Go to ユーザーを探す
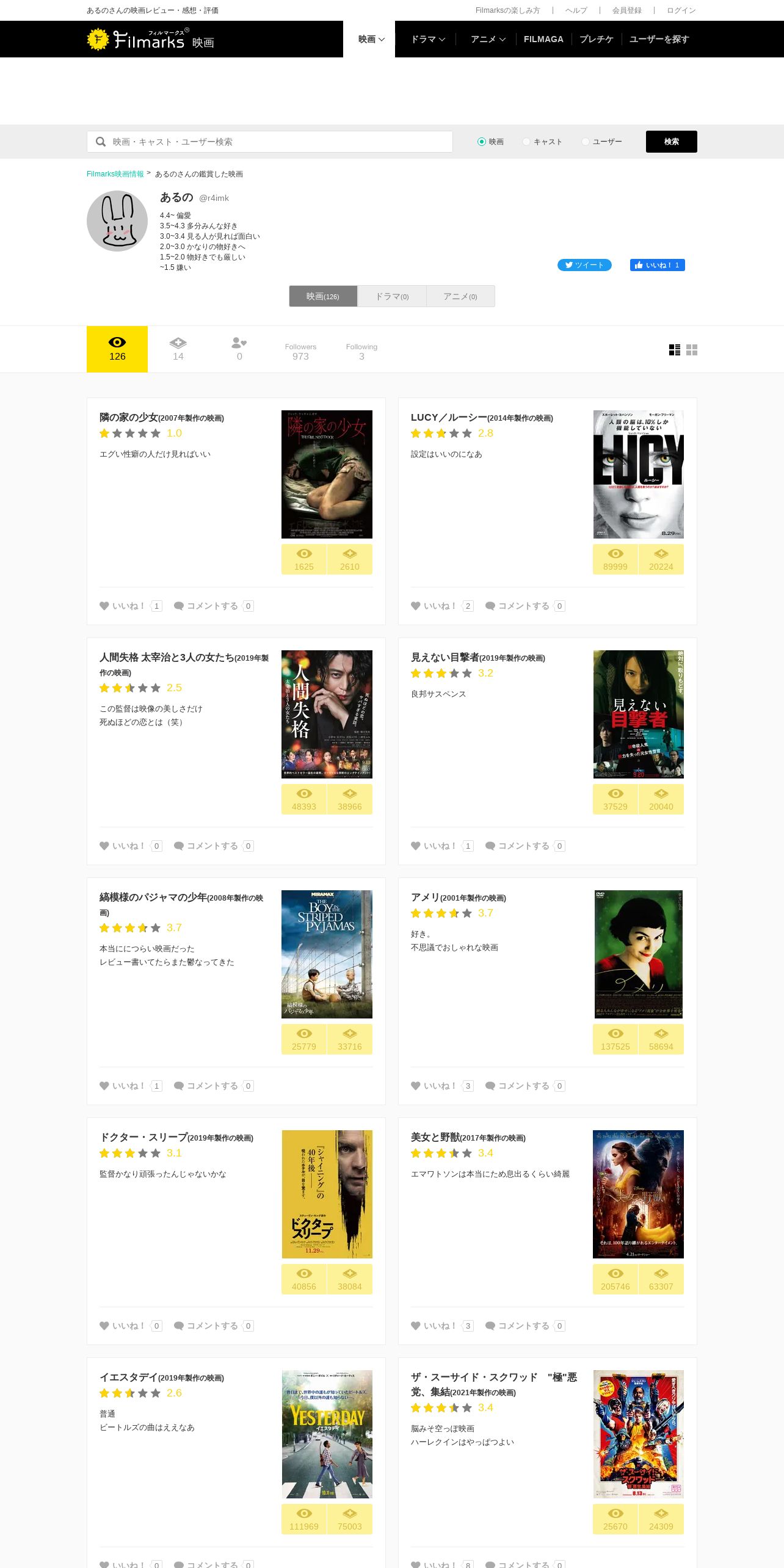 tap(659, 39)
